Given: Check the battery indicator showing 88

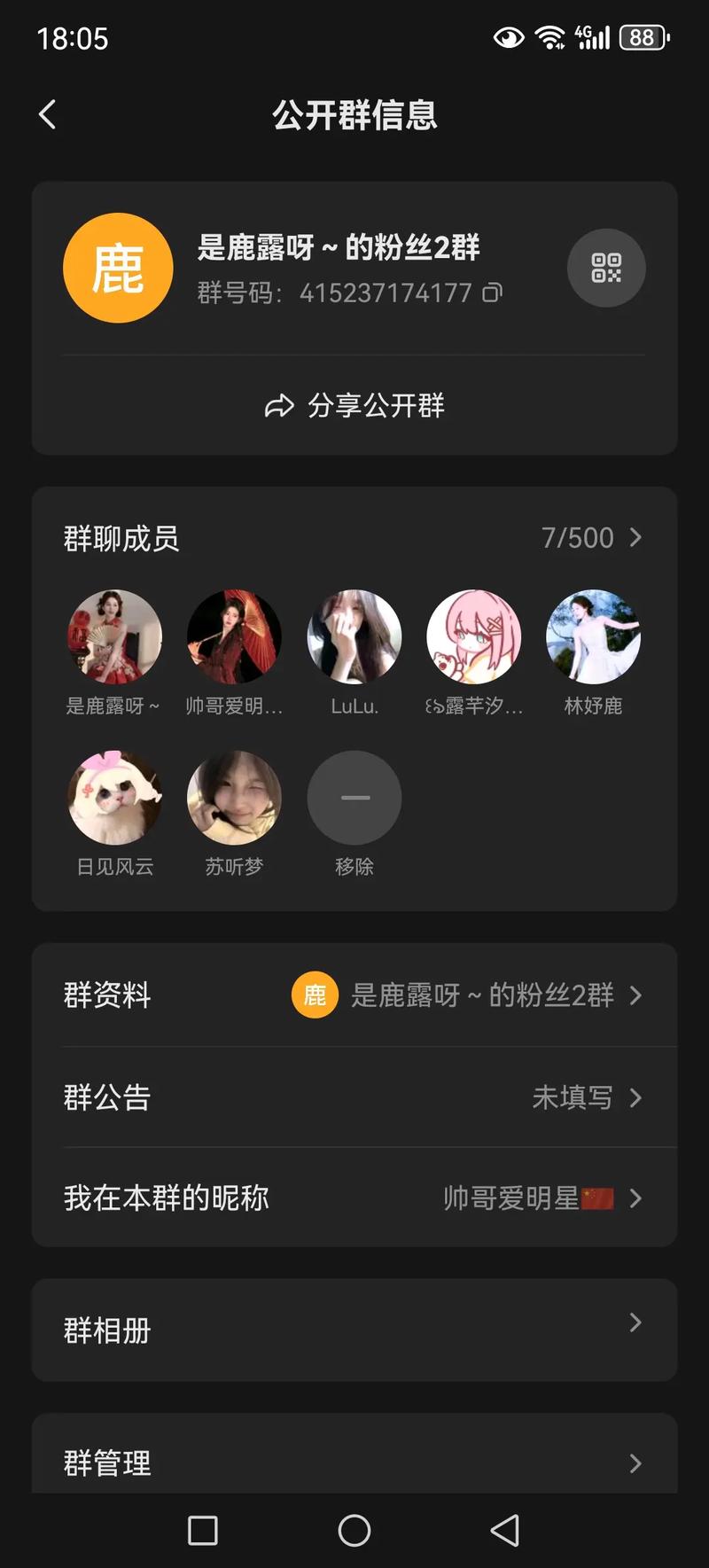Looking at the screenshot, I should pos(643,36).
